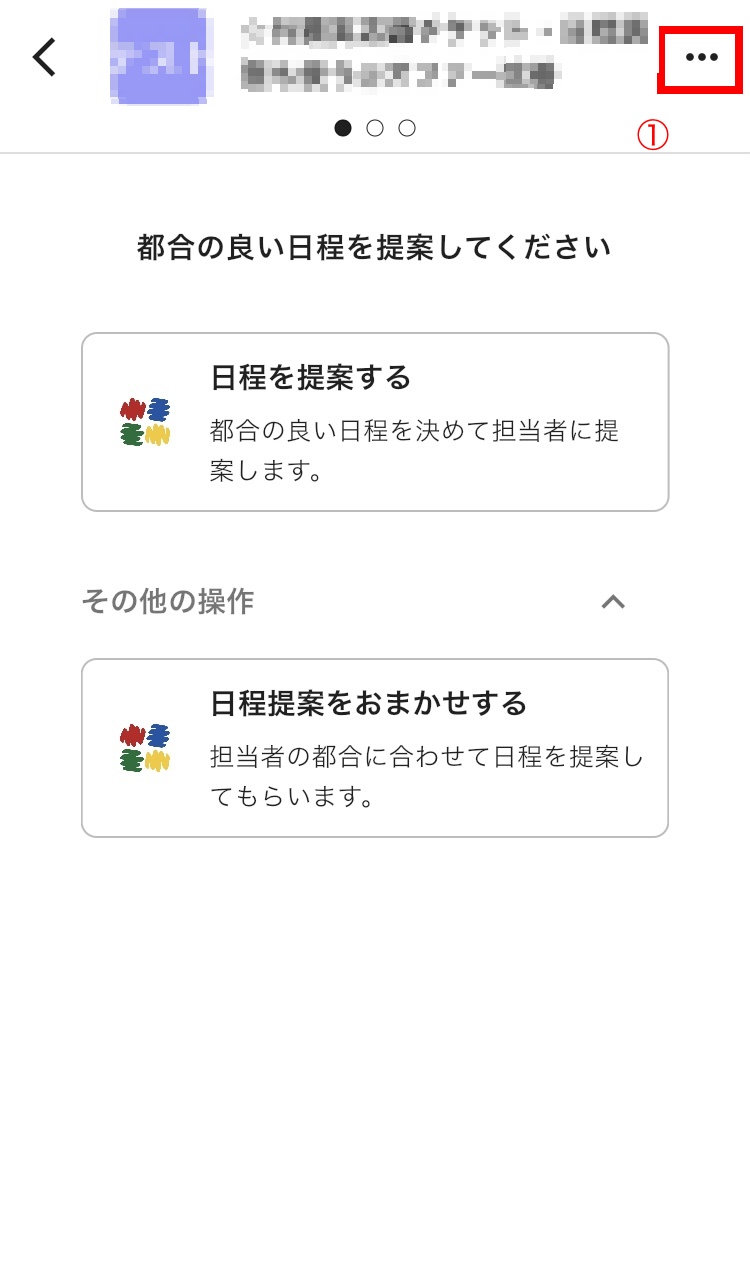Select the second carousel page dot
The height and width of the screenshot is (1288, 750).
tap(375, 128)
